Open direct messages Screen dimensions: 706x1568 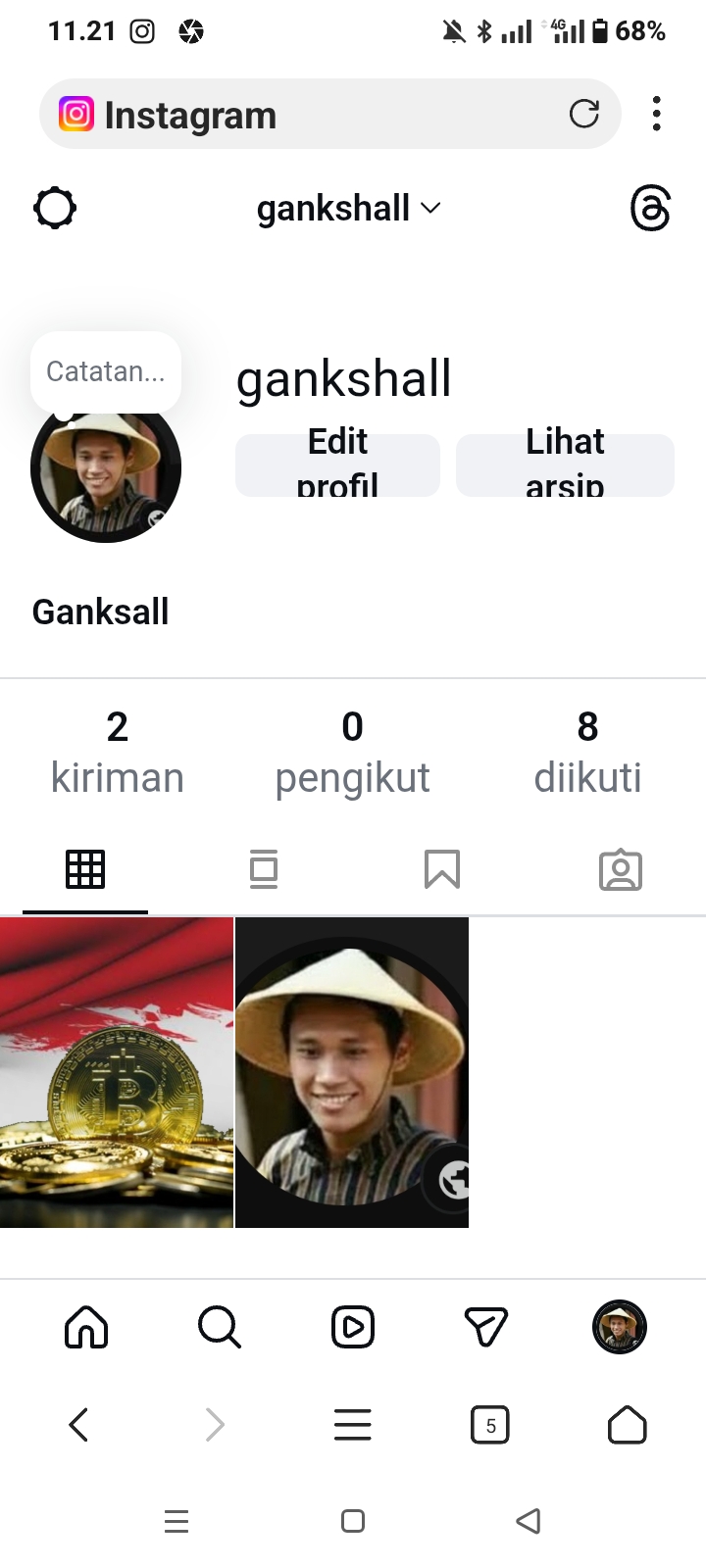point(486,1328)
